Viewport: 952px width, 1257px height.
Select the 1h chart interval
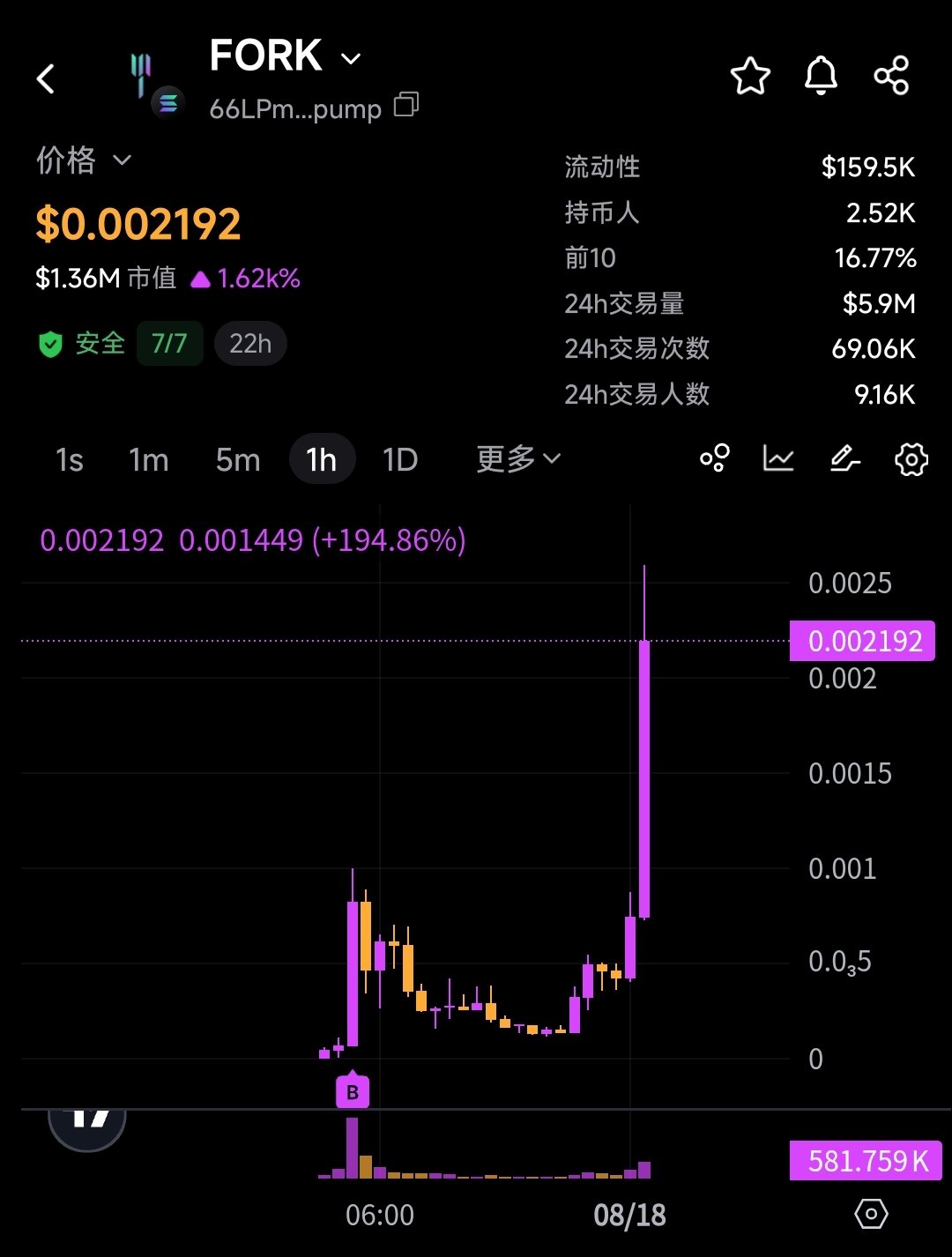[x=322, y=459]
